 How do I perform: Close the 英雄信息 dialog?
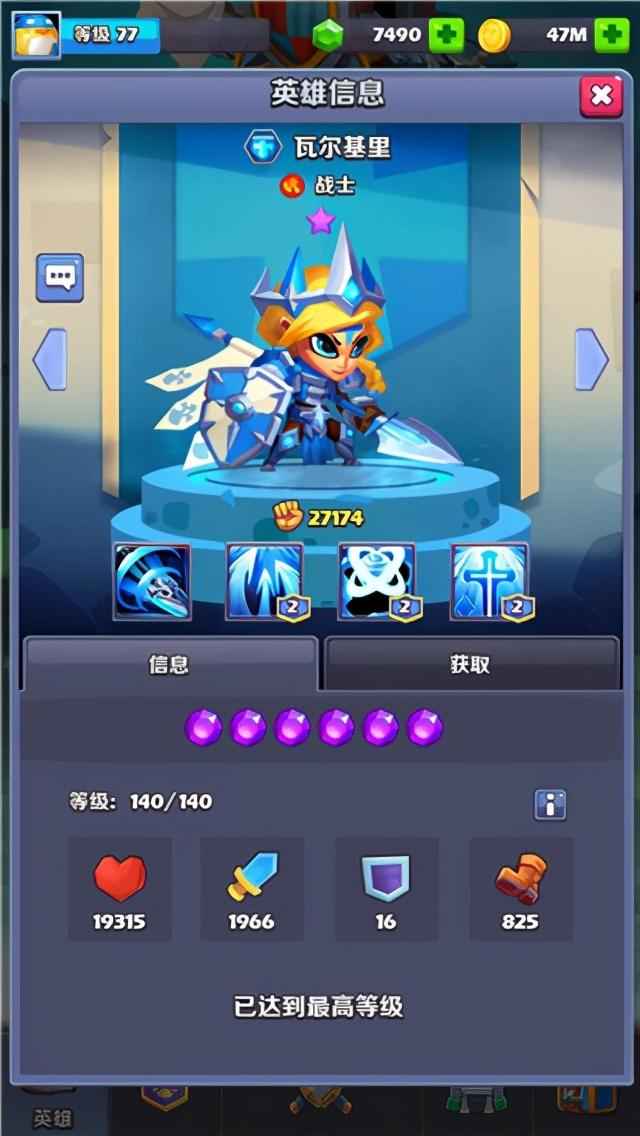click(600, 96)
